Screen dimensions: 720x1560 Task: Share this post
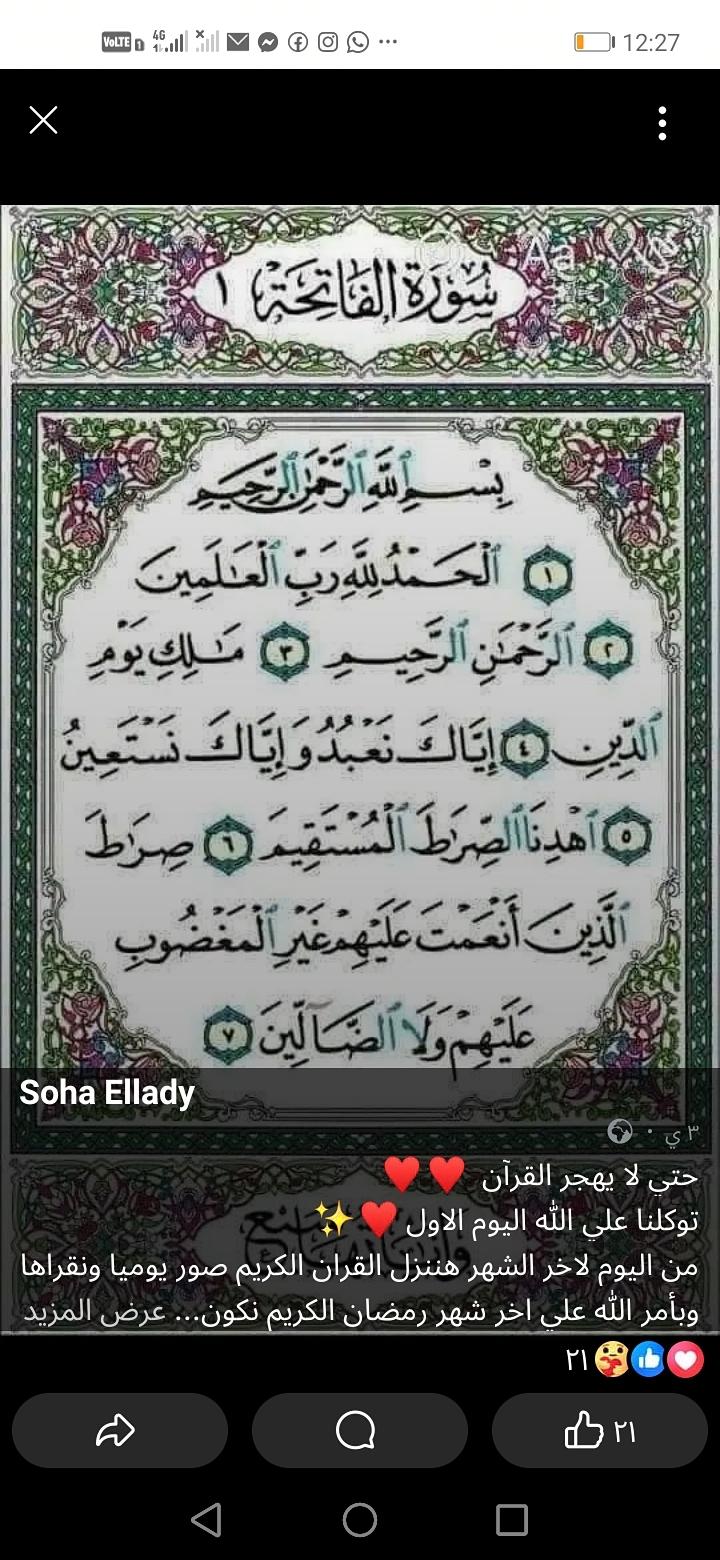(116, 1431)
